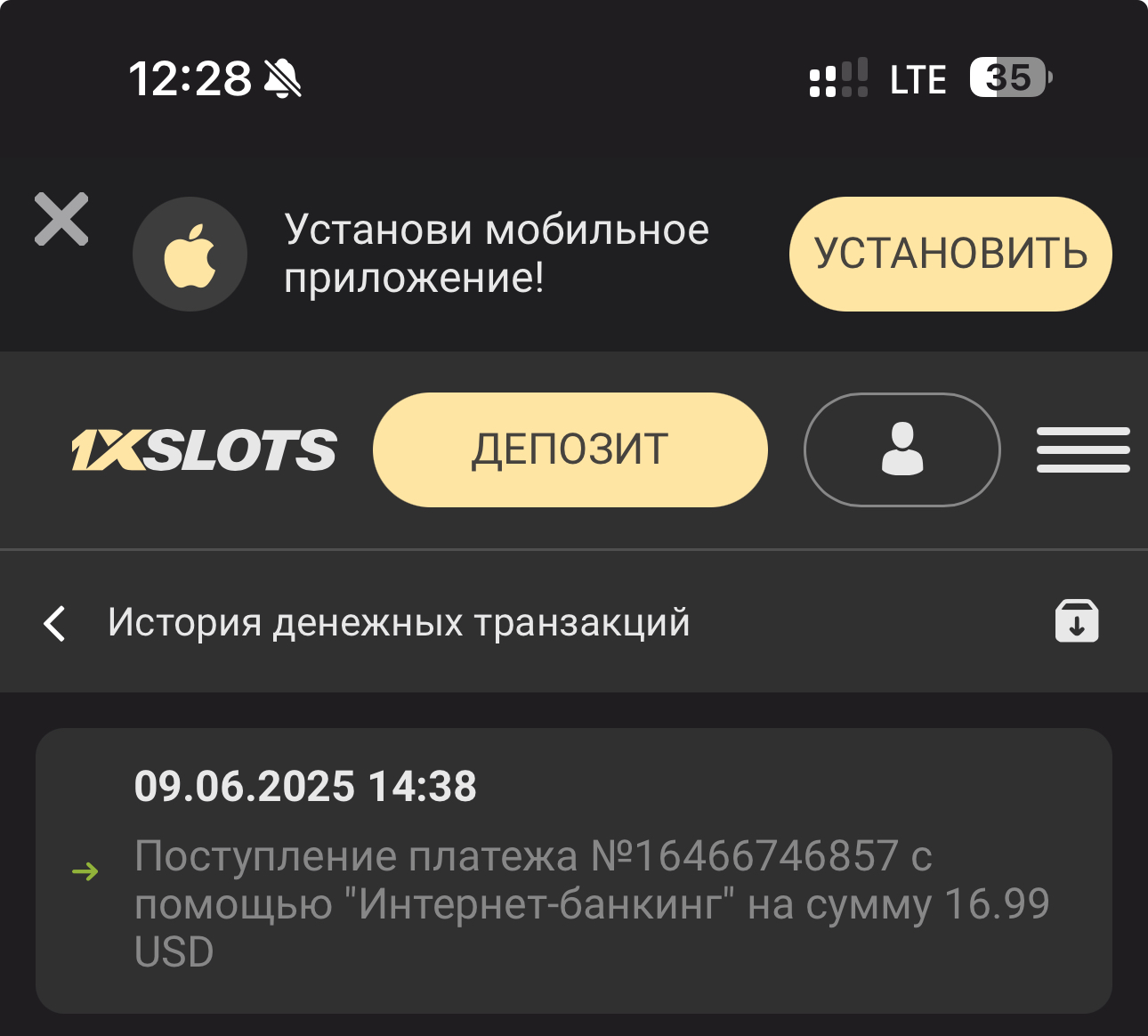Dismiss the mobile app install banner
The height and width of the screenshot is (1036, 1148).
61,219
